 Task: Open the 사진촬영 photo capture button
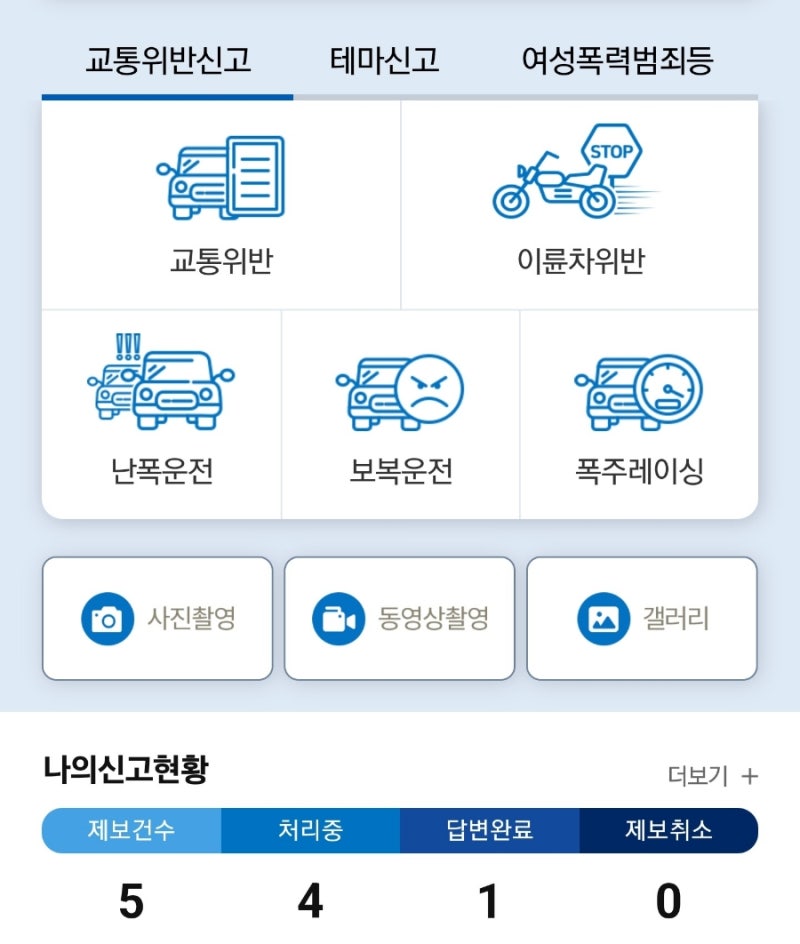(157, 616)
